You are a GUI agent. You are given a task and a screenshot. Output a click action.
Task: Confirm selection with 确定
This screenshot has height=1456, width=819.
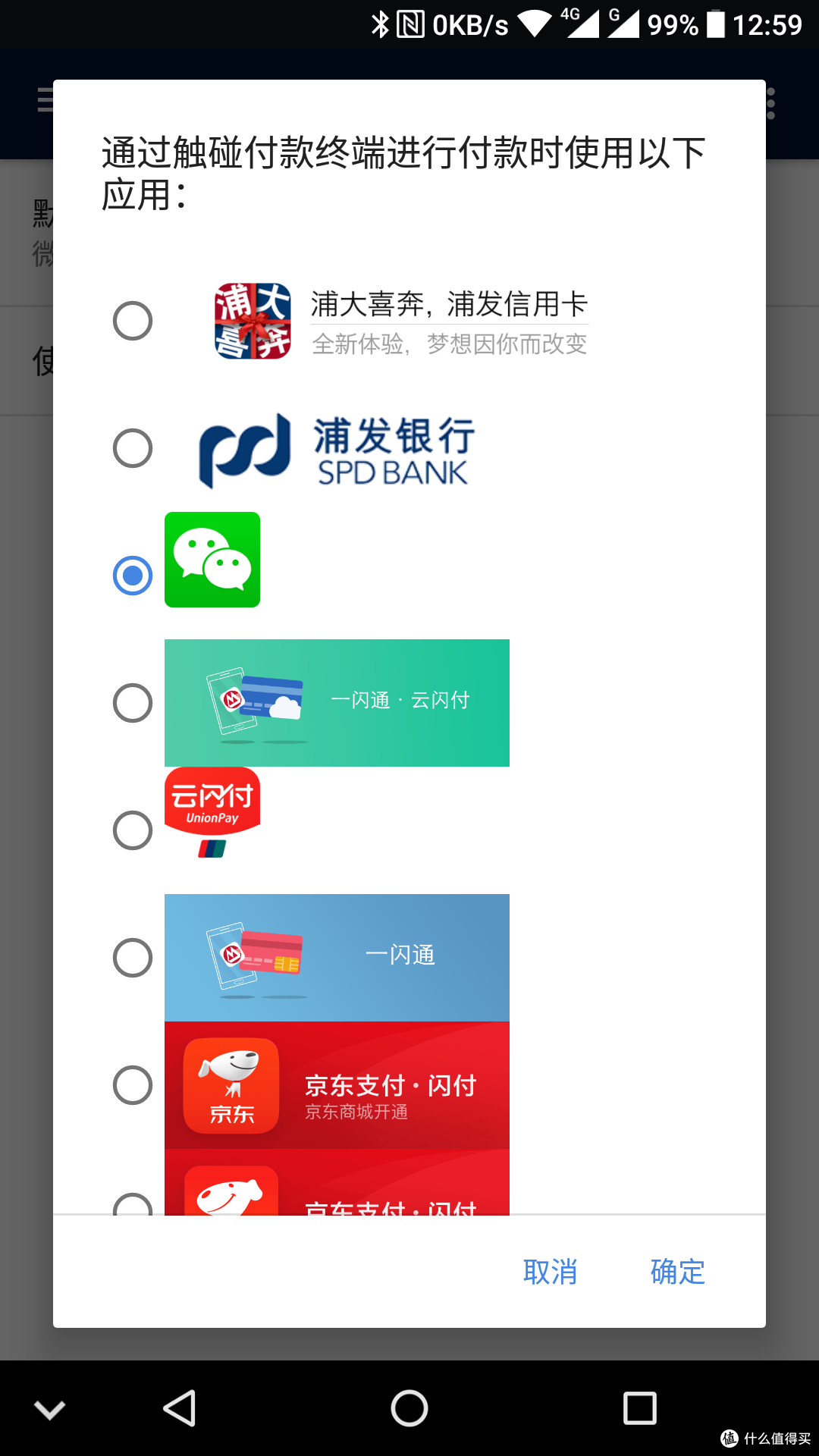678,1272
